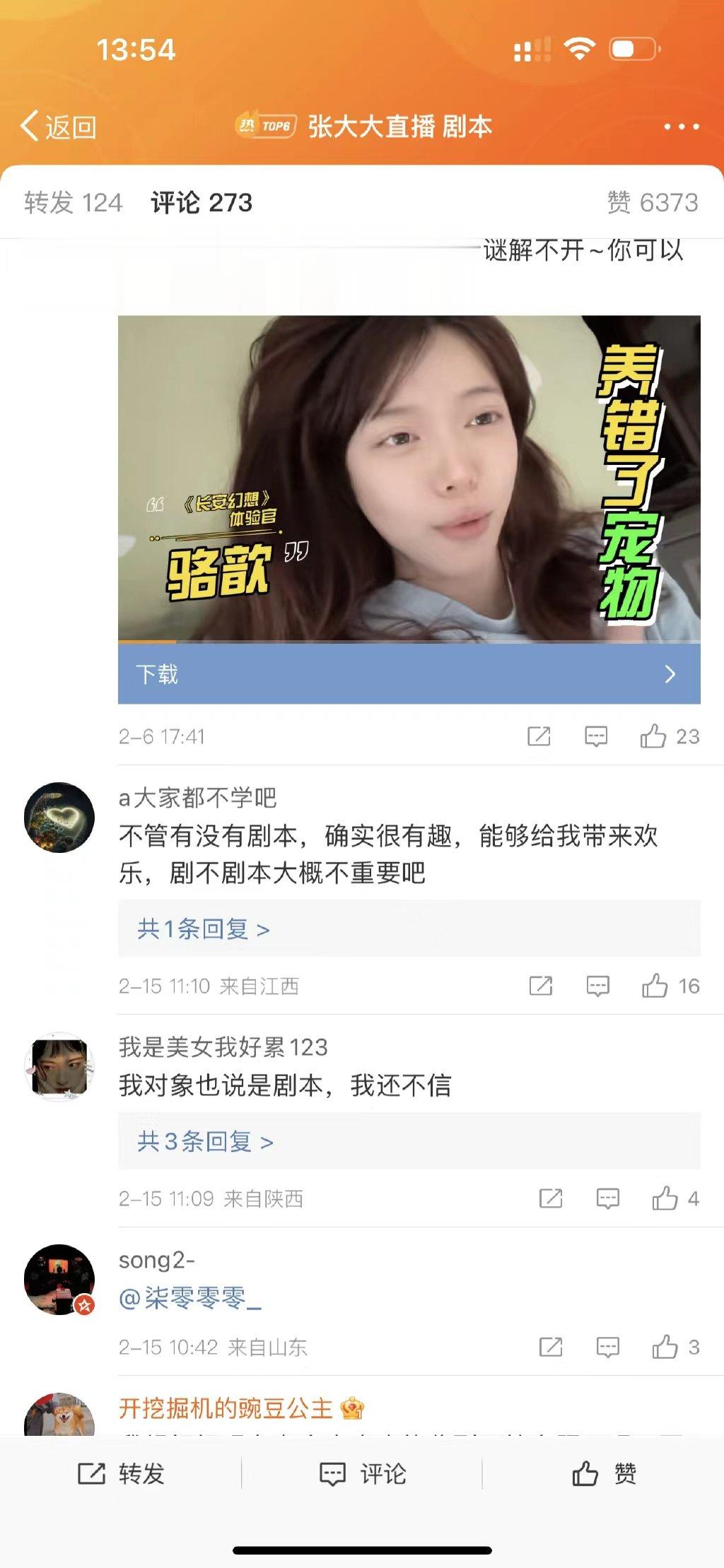Tap 评论 in the bottom bar

click(x=363, y=1474)
